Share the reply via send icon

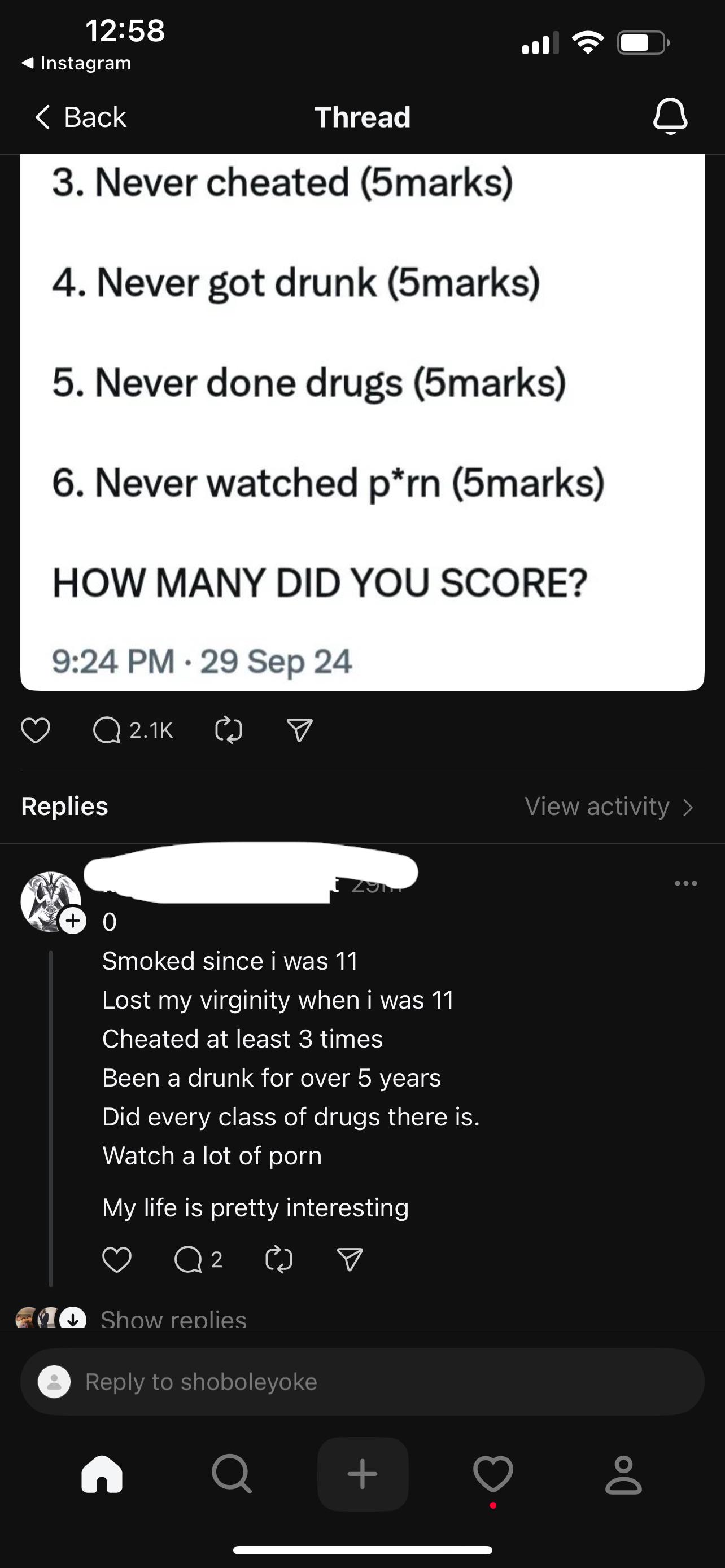(x=350, y=1259)
